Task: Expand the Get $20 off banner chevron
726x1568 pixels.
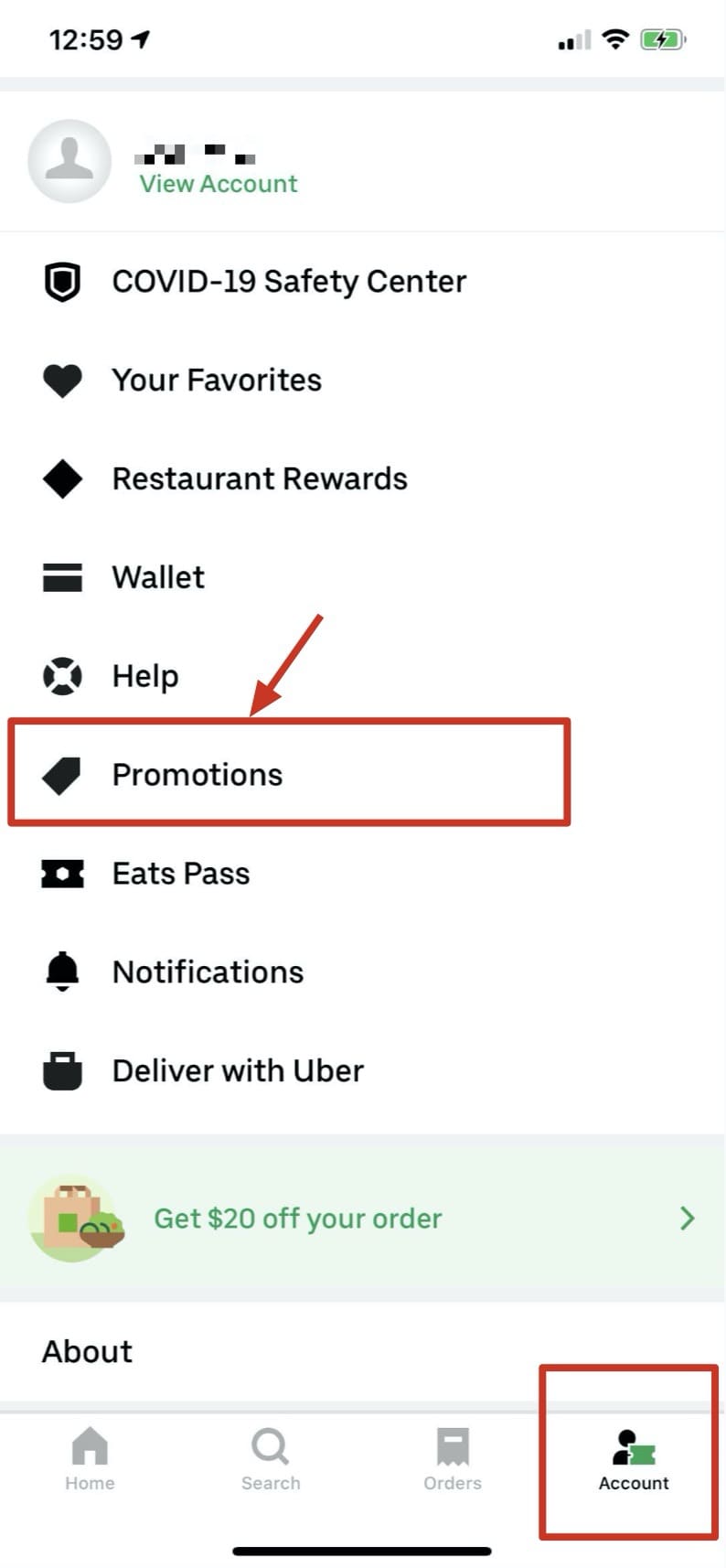Action: click(x=688, y=1218)
